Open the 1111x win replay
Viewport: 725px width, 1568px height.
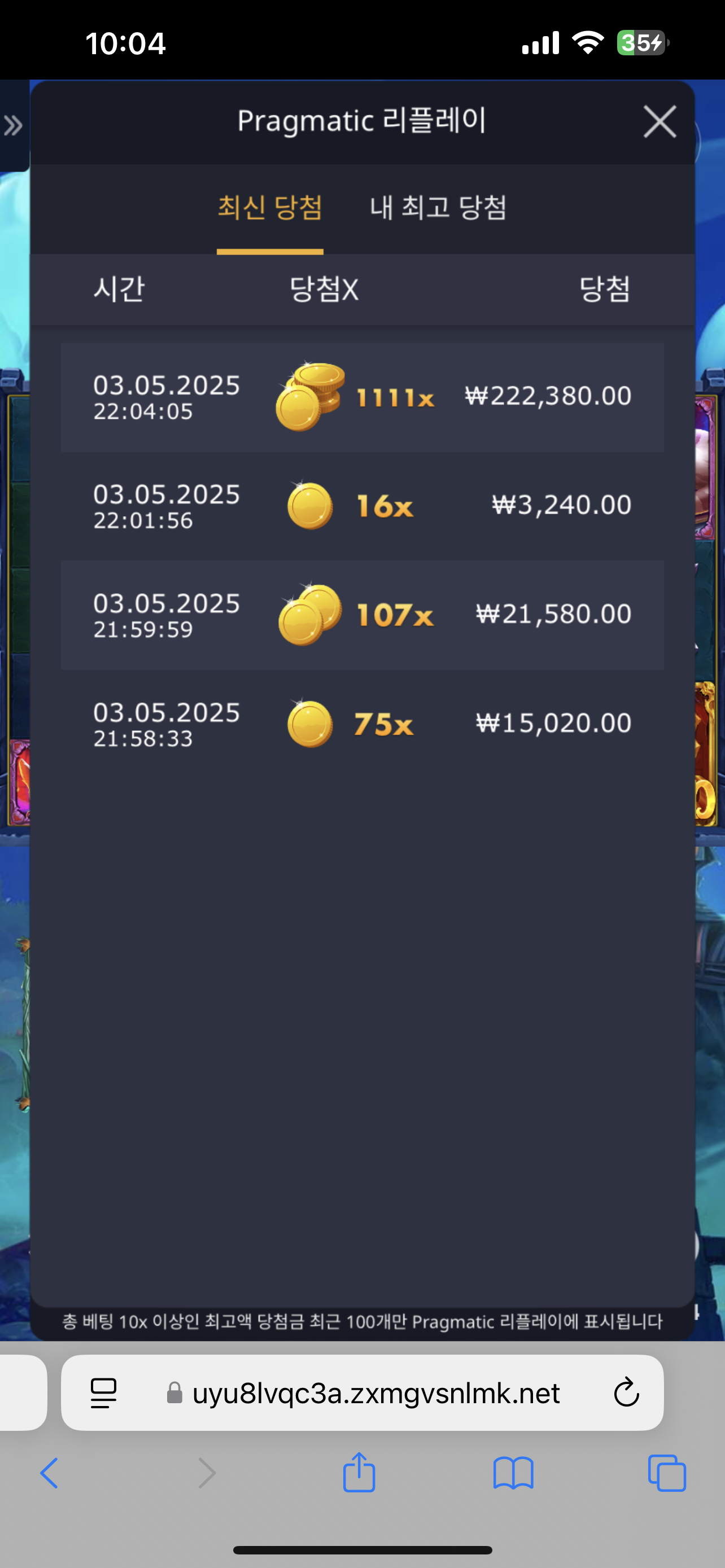coord(362,397)
